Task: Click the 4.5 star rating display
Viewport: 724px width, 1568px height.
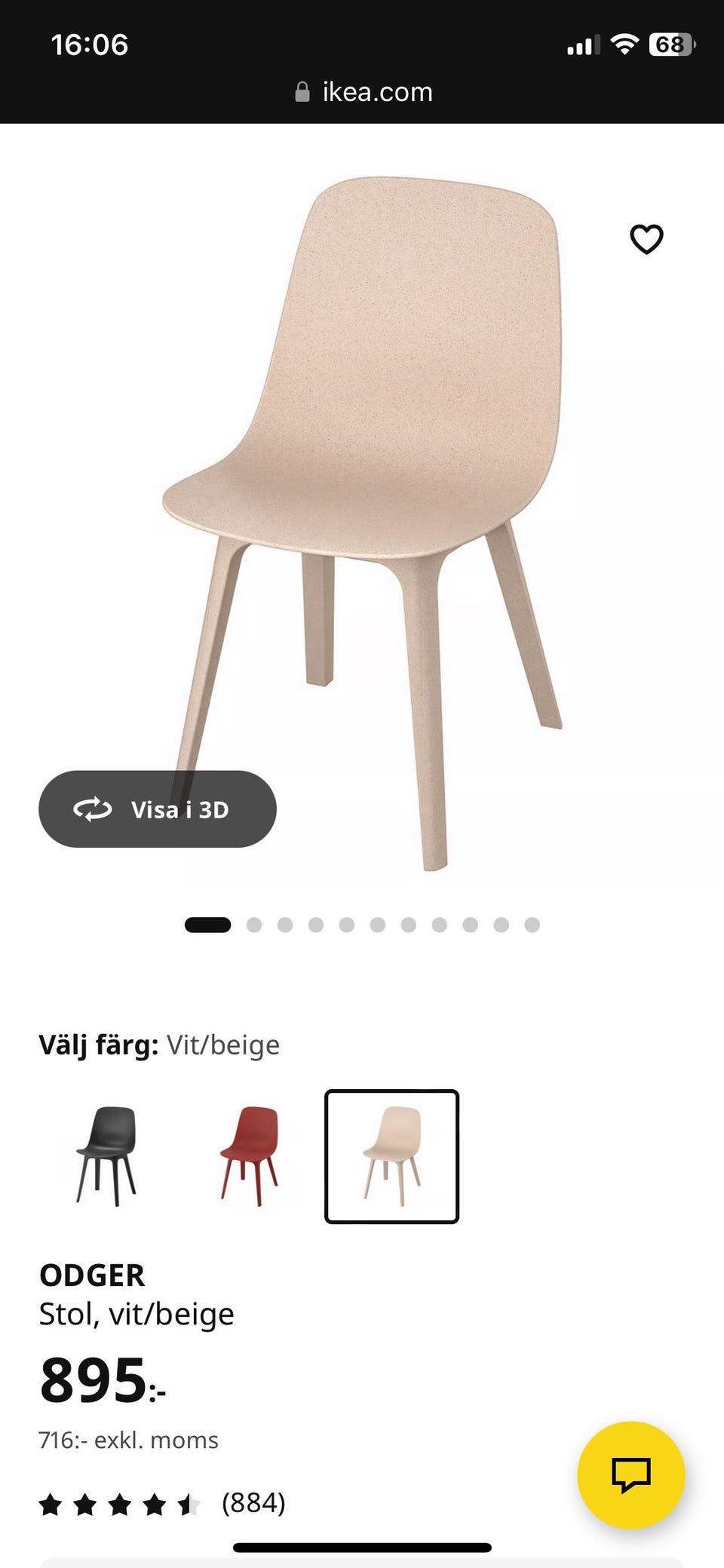Action: [x=121, y=1502]
